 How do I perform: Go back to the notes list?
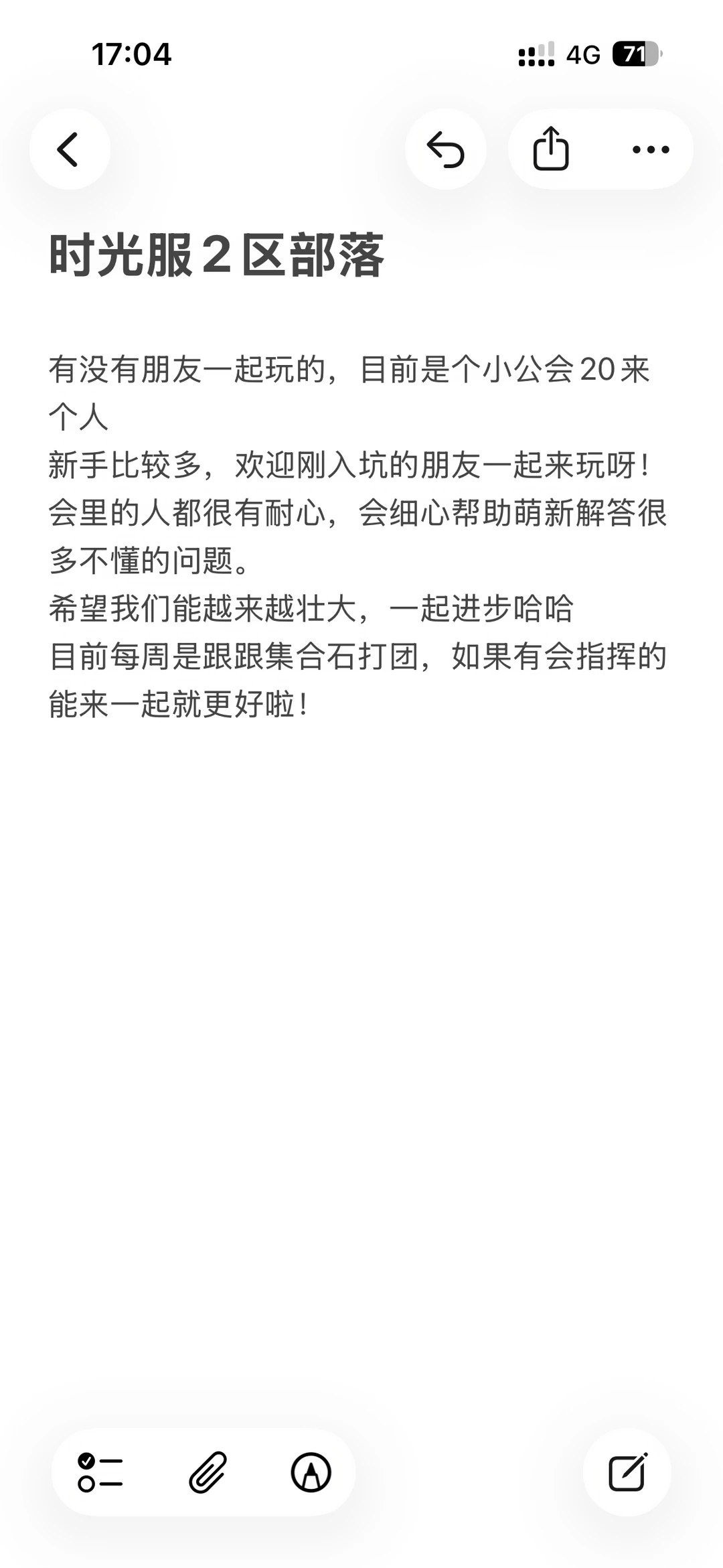click(70, 149)
